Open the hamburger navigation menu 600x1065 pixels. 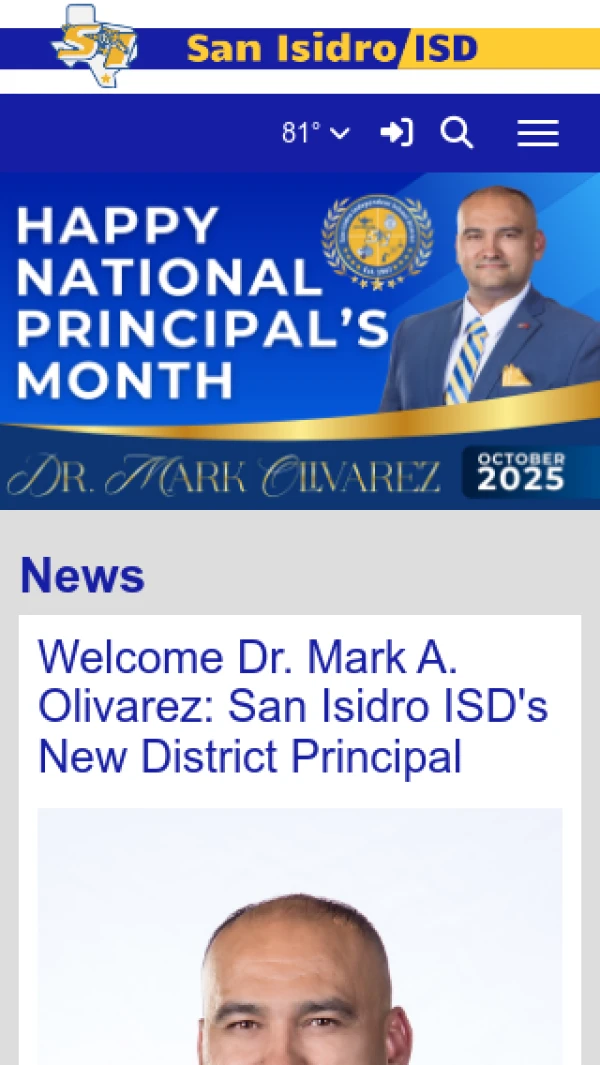537,133
